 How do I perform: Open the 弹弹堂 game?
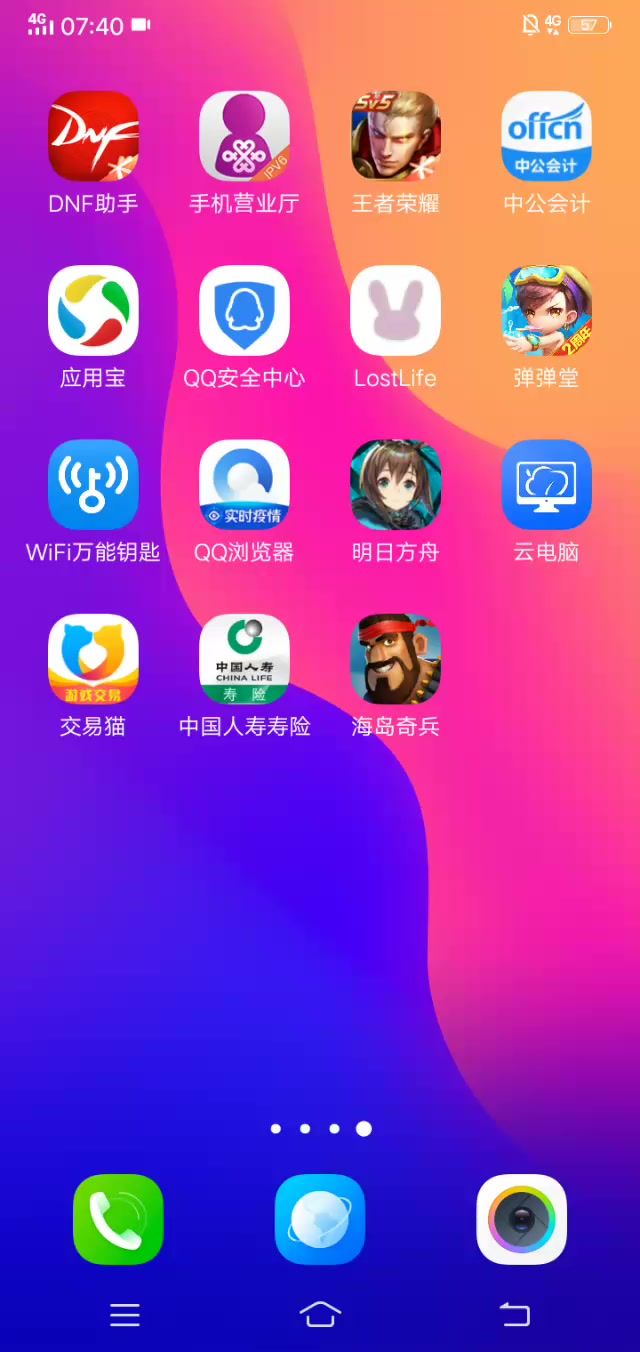pyautogui.click(x=546, y=310)
